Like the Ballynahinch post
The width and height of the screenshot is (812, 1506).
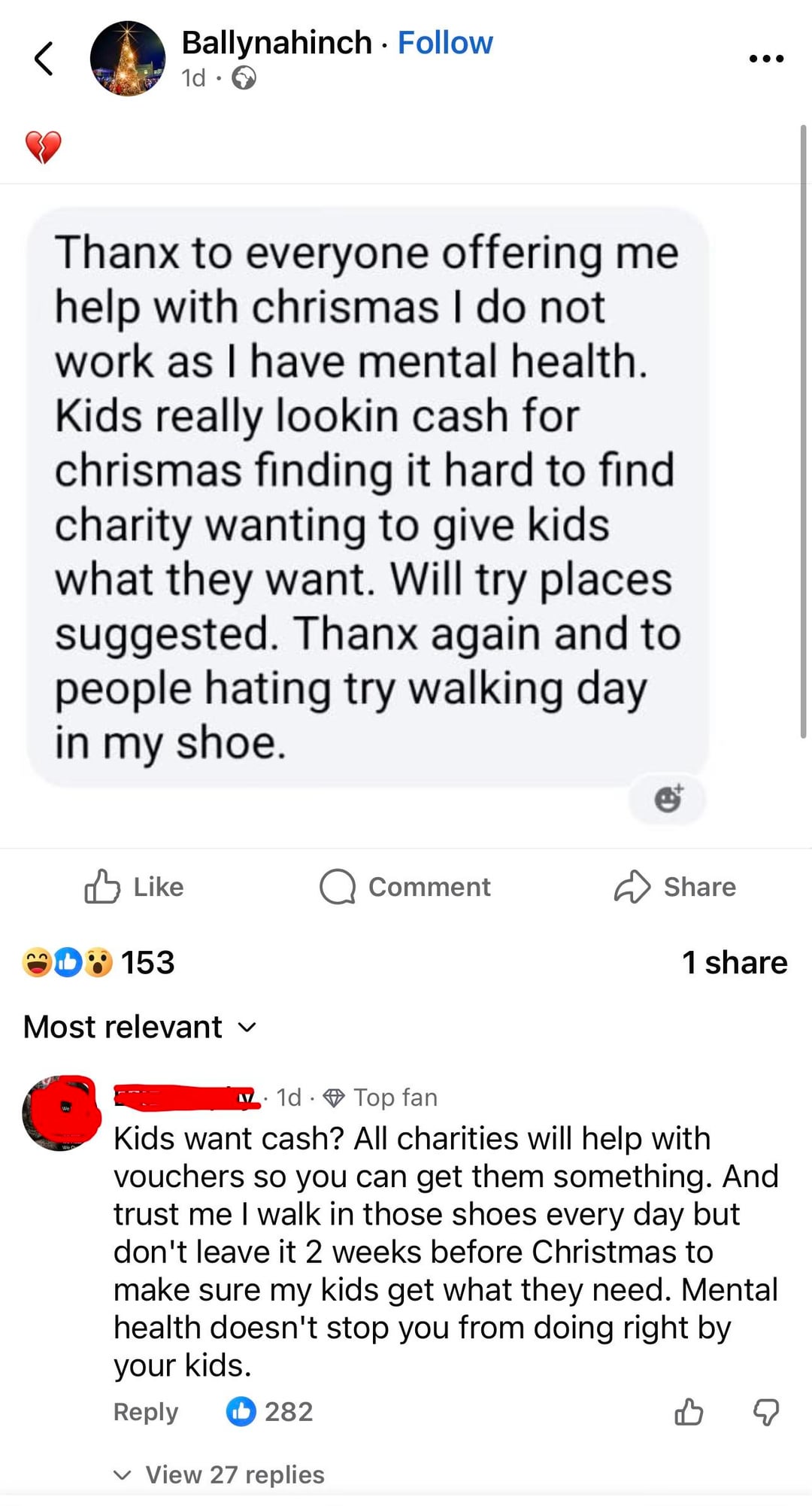point(135,887)
